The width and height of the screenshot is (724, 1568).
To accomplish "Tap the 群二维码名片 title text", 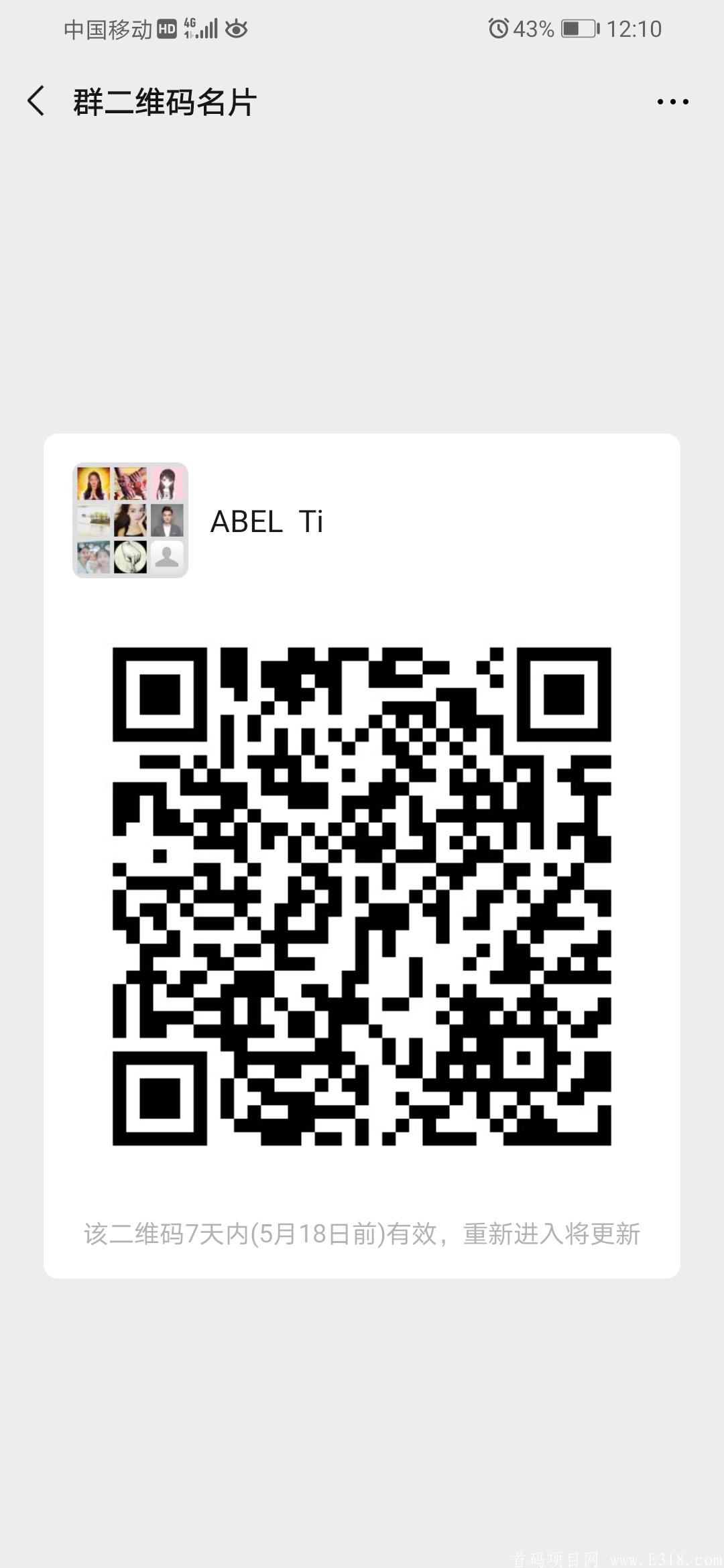I will [x=166, y=101].
